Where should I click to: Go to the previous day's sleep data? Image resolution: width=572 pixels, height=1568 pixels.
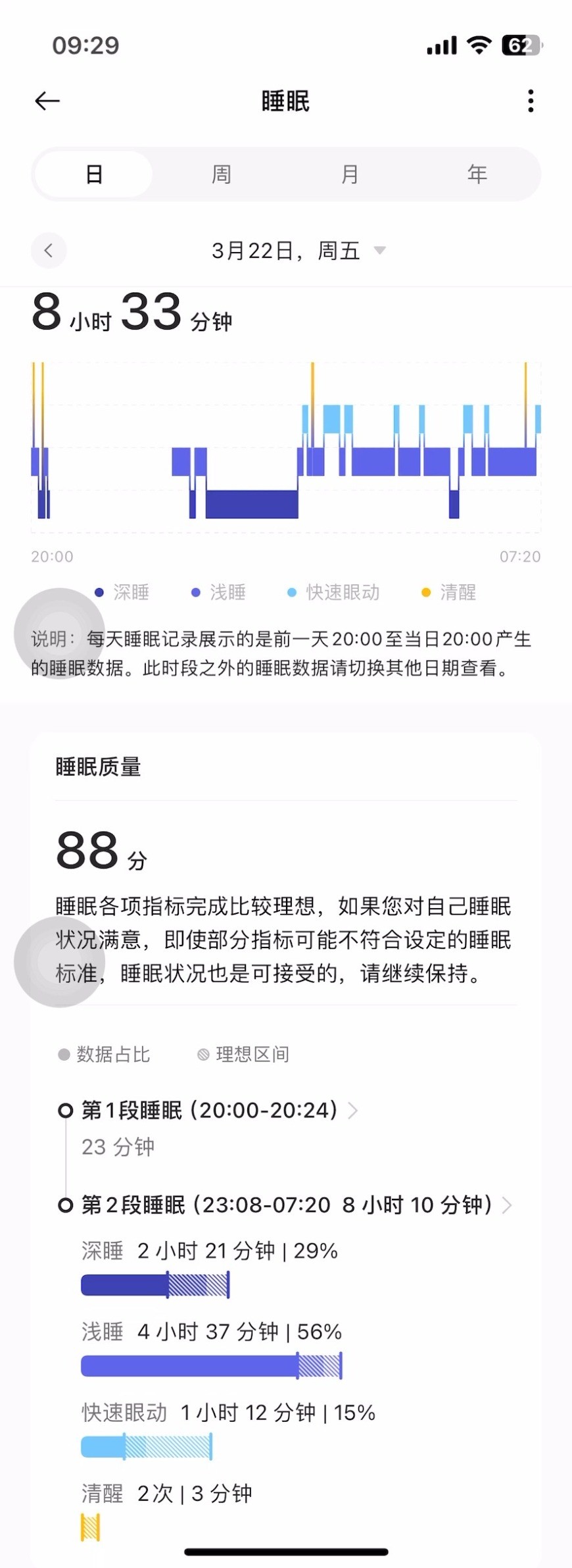(x=49, y=251)
